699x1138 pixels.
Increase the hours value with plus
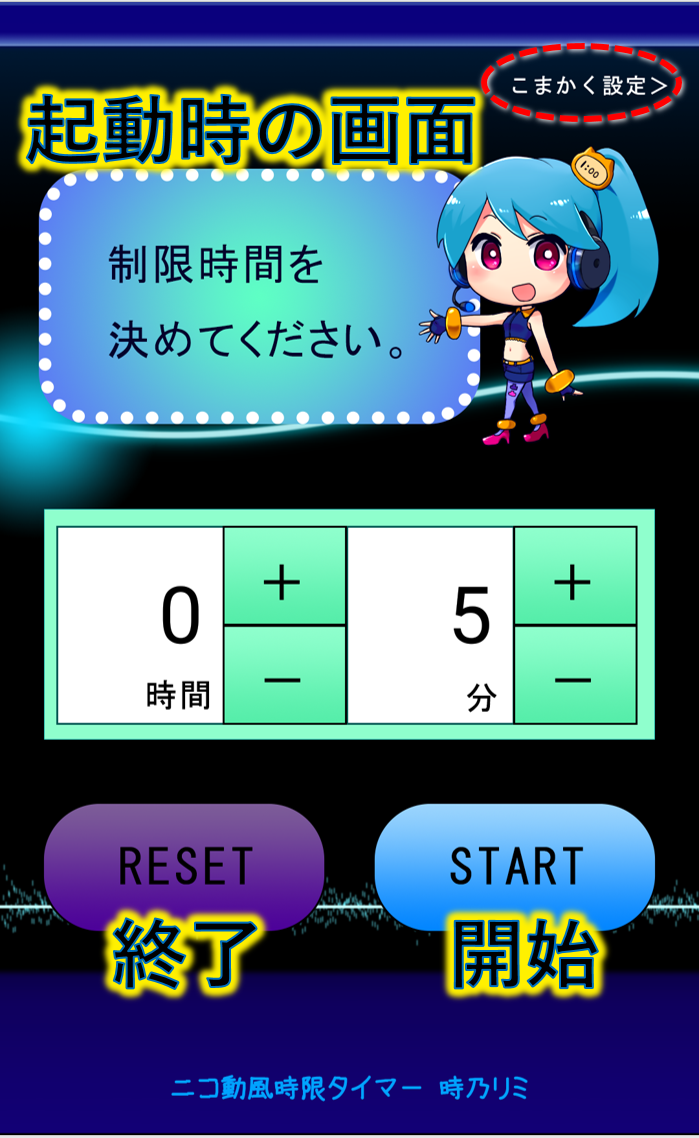(283, 577)
